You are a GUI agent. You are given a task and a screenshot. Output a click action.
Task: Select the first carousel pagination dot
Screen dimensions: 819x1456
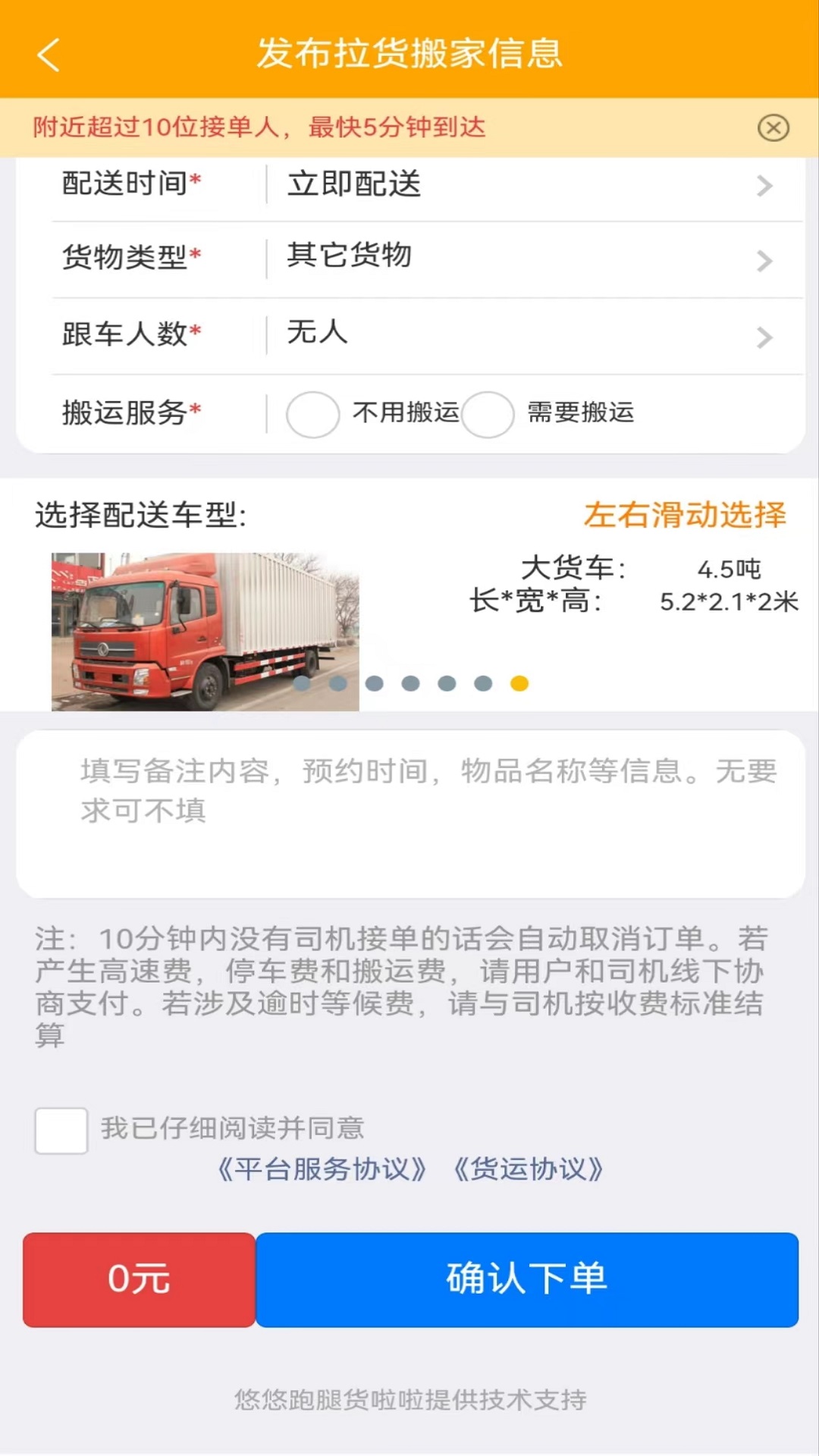click(302, 683)
